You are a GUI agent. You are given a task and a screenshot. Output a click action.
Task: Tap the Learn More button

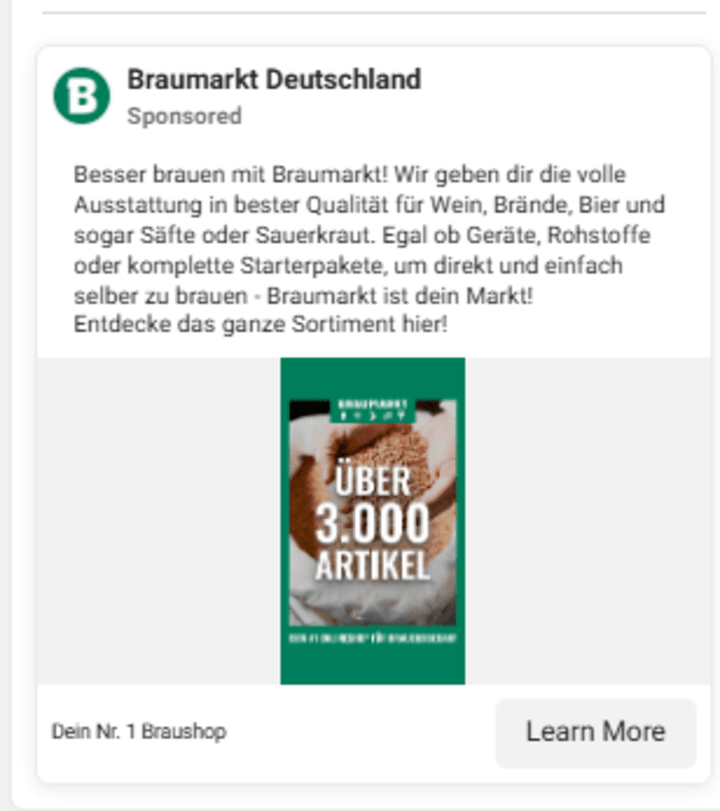[595, 732]
